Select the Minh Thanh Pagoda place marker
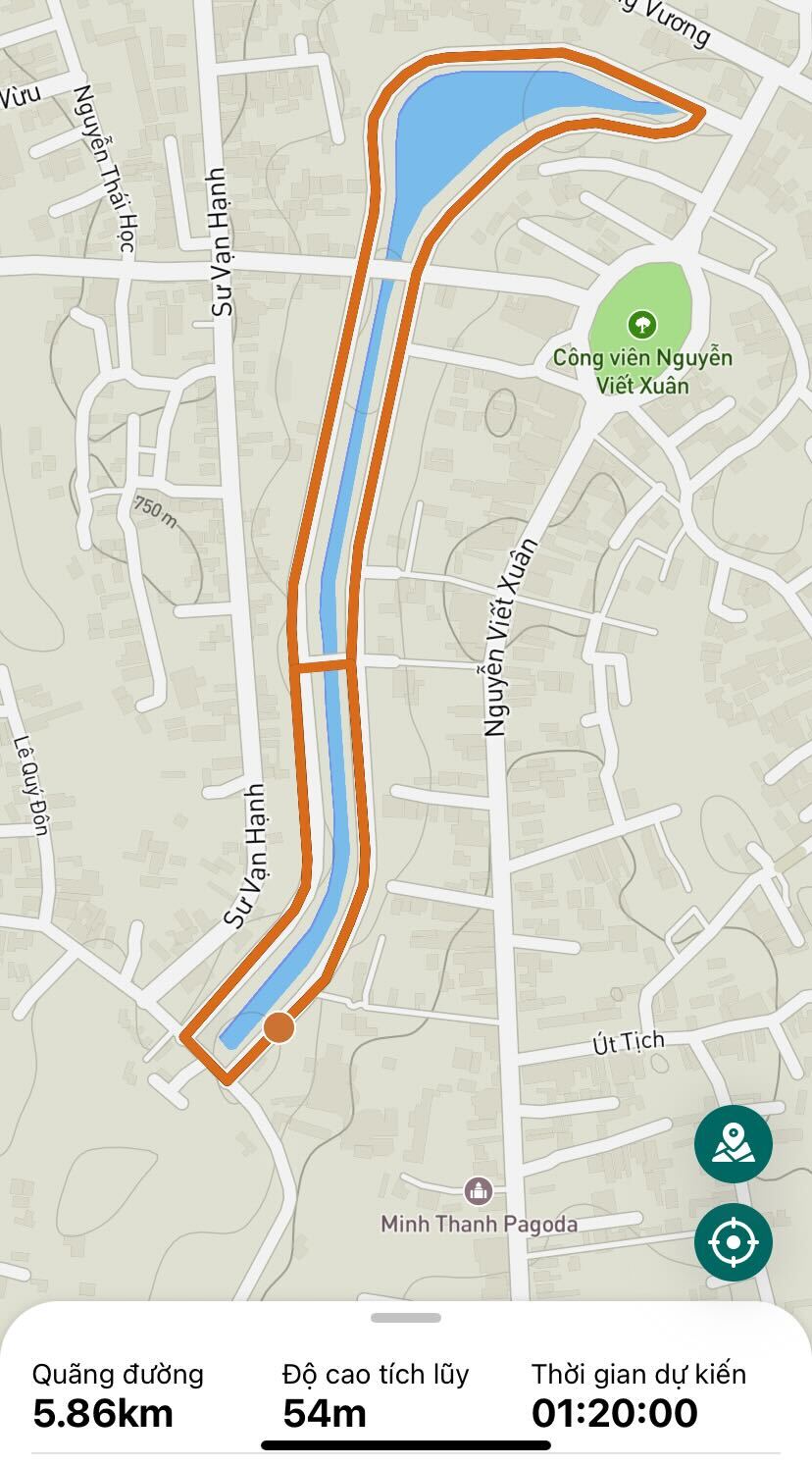This screenshot has width=812, height=1466. (479, 1191)
